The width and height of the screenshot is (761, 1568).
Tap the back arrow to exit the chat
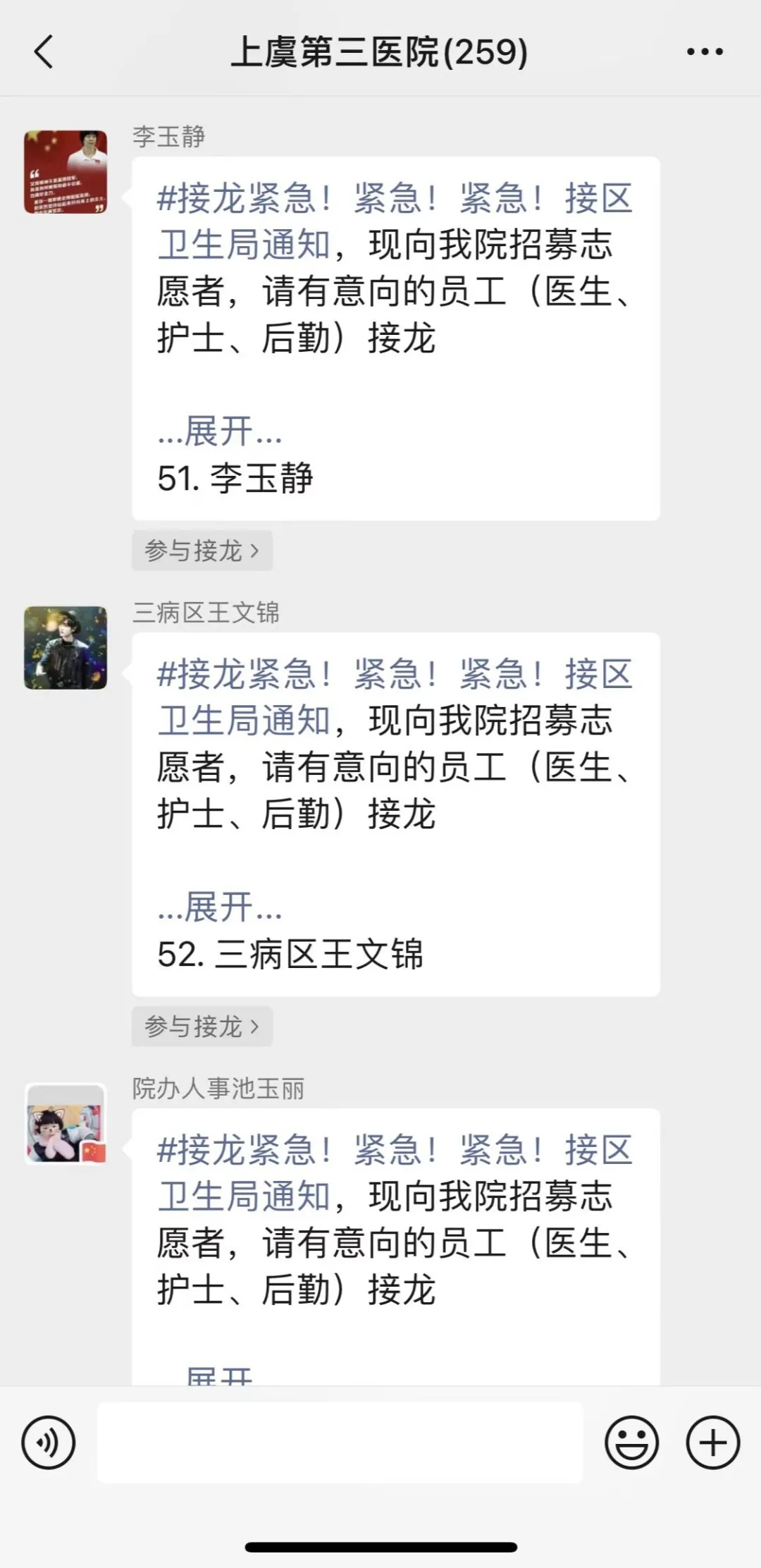[x=44, y=51]
